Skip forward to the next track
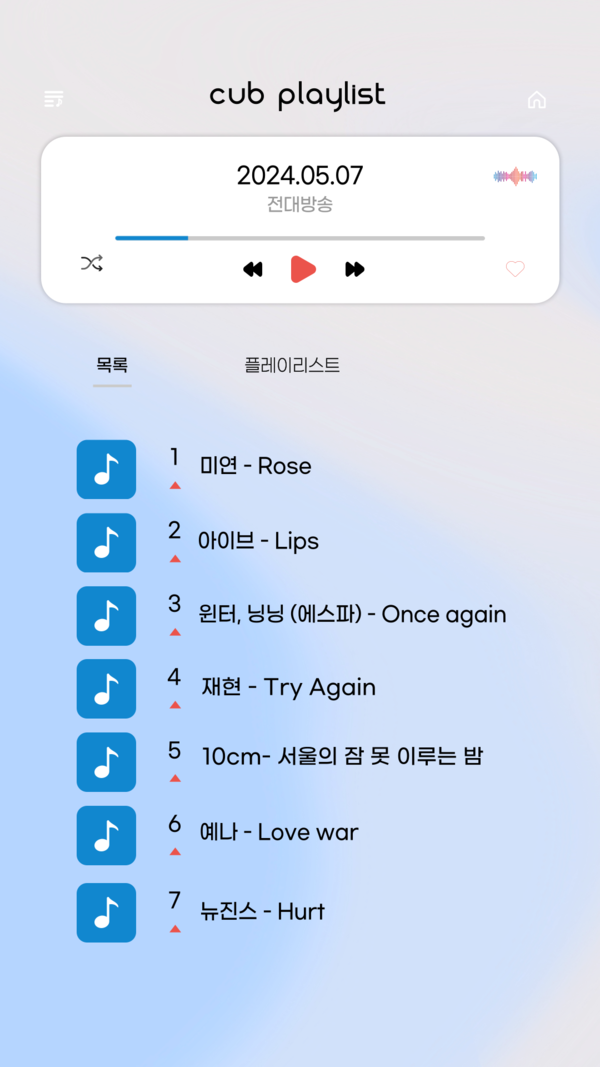This screenshot has height=1067, width=600. (x=355, y=269)
